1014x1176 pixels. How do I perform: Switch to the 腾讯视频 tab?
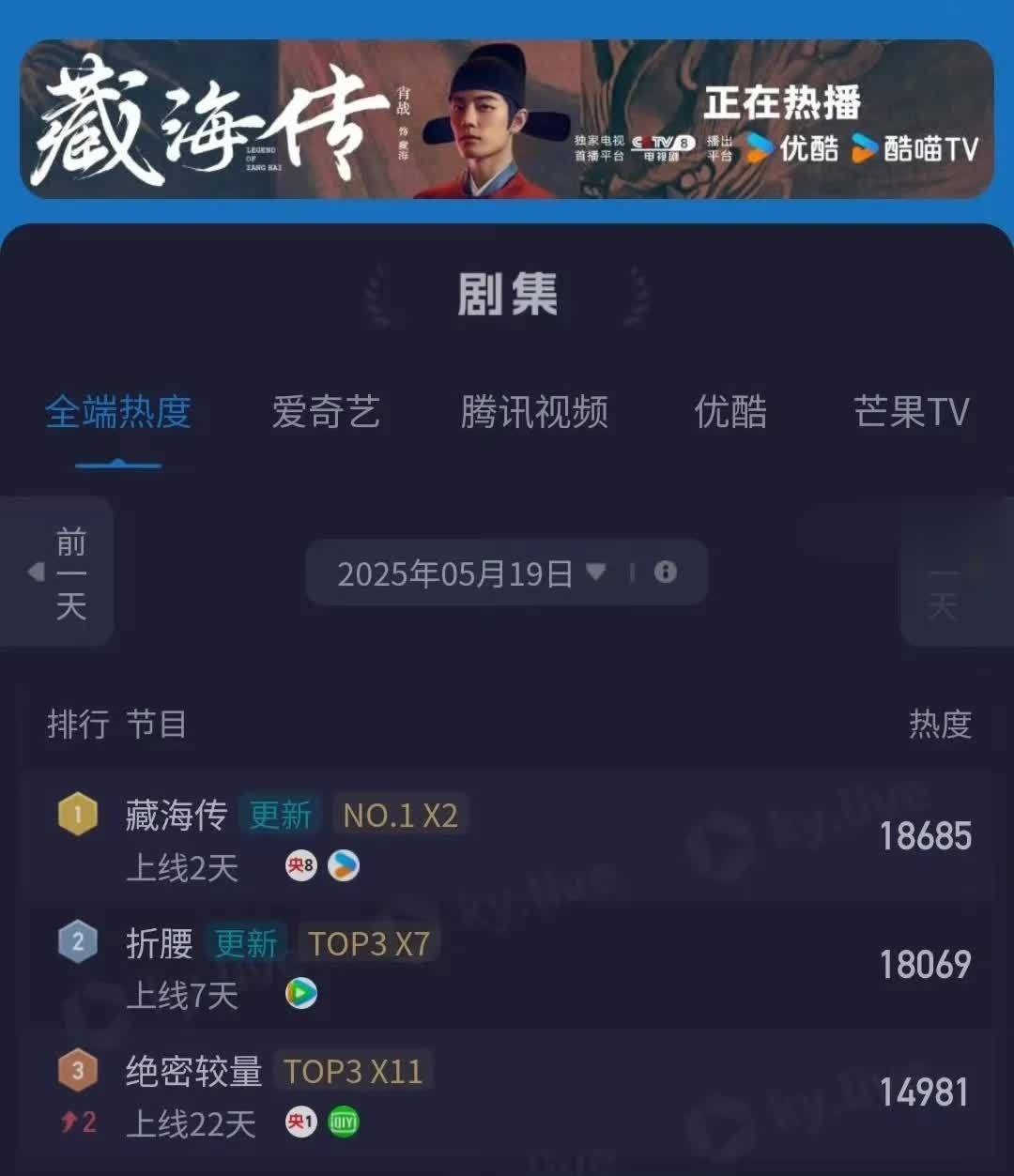click(x=534, y=412)
